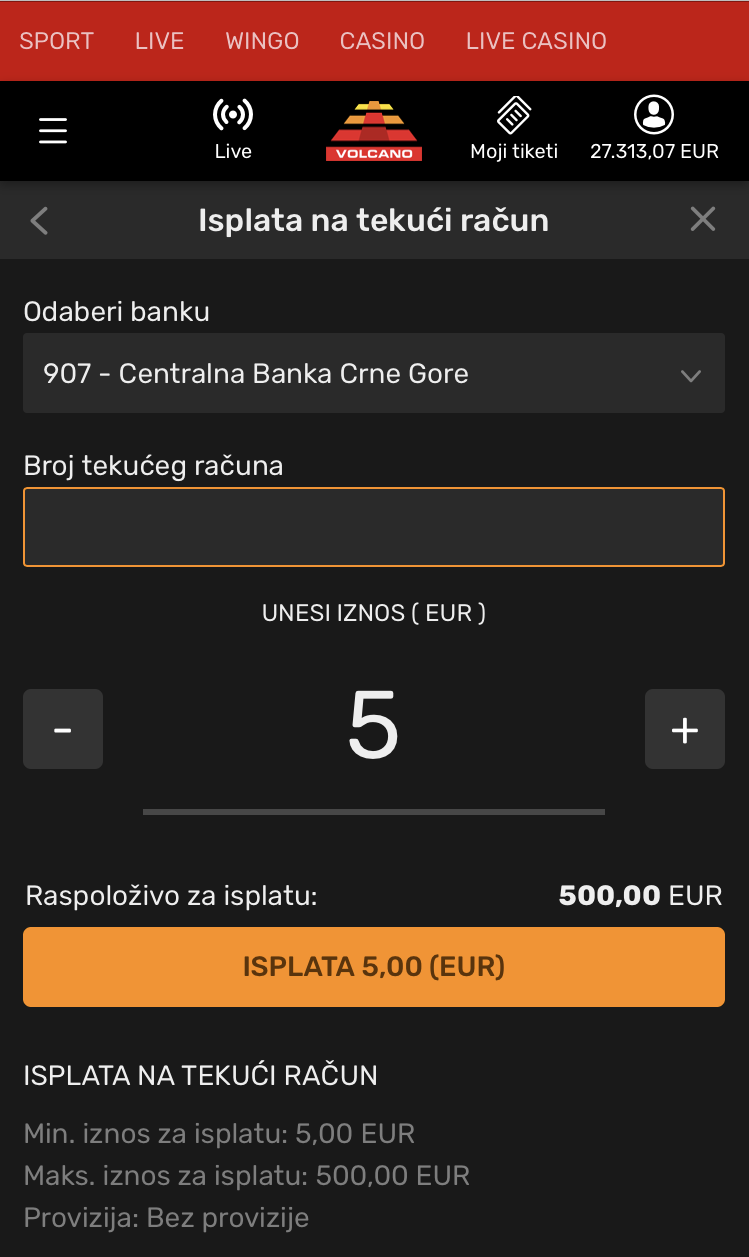Decrease the amount with minus button
This screenshot has height=1257, width=749.
63,729
